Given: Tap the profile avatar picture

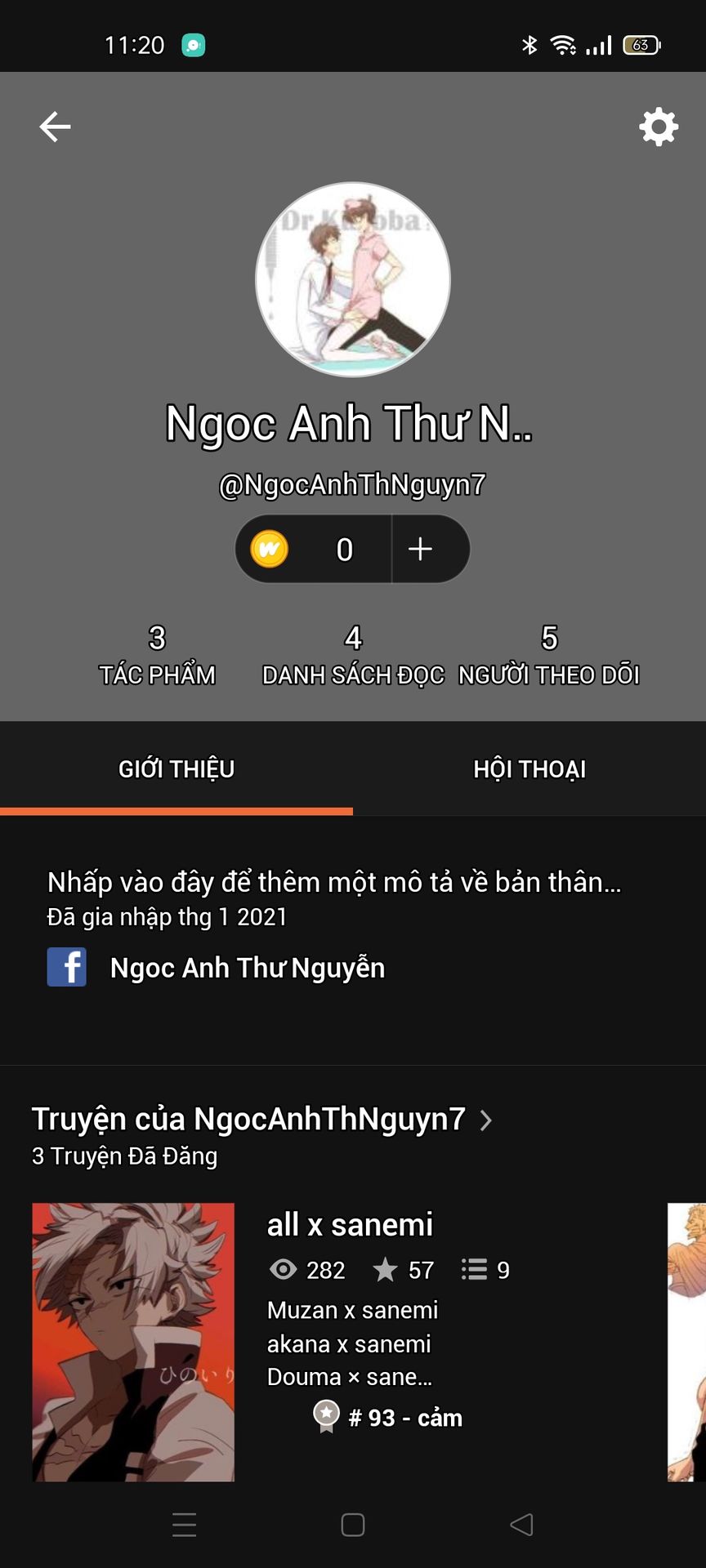Looking at the screenshot, I should [353, 279].
